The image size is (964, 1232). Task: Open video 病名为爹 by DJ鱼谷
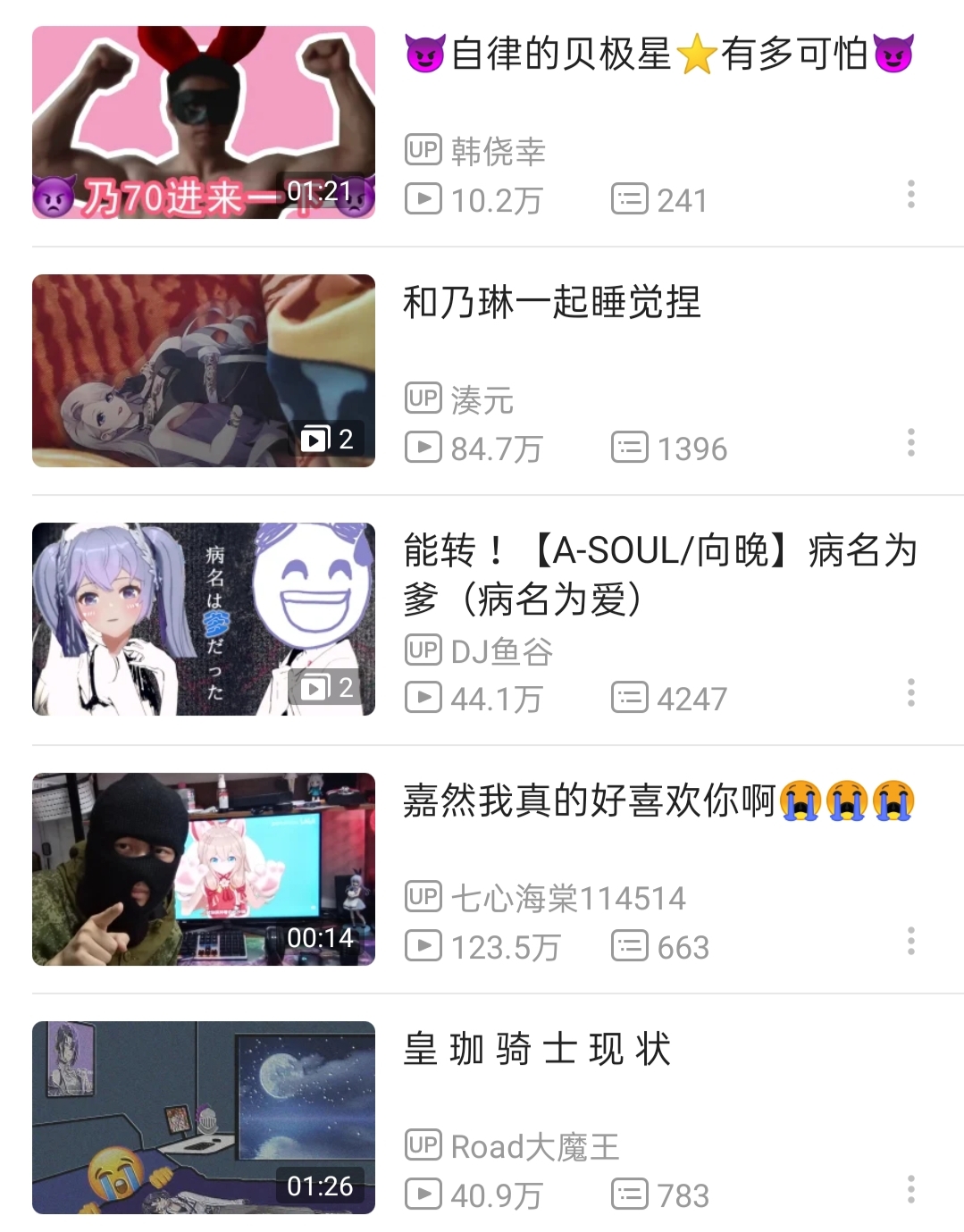659,574
